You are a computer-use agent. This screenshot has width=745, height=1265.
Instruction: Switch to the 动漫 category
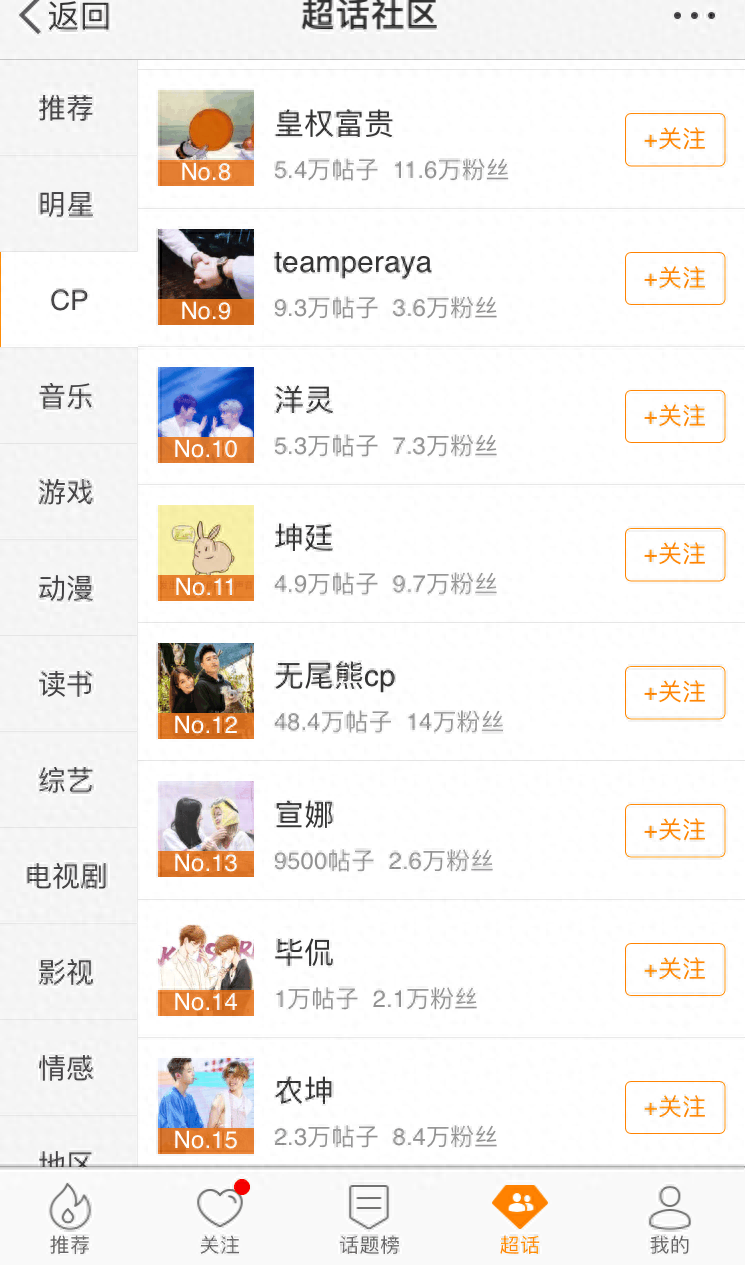[68, 588]
